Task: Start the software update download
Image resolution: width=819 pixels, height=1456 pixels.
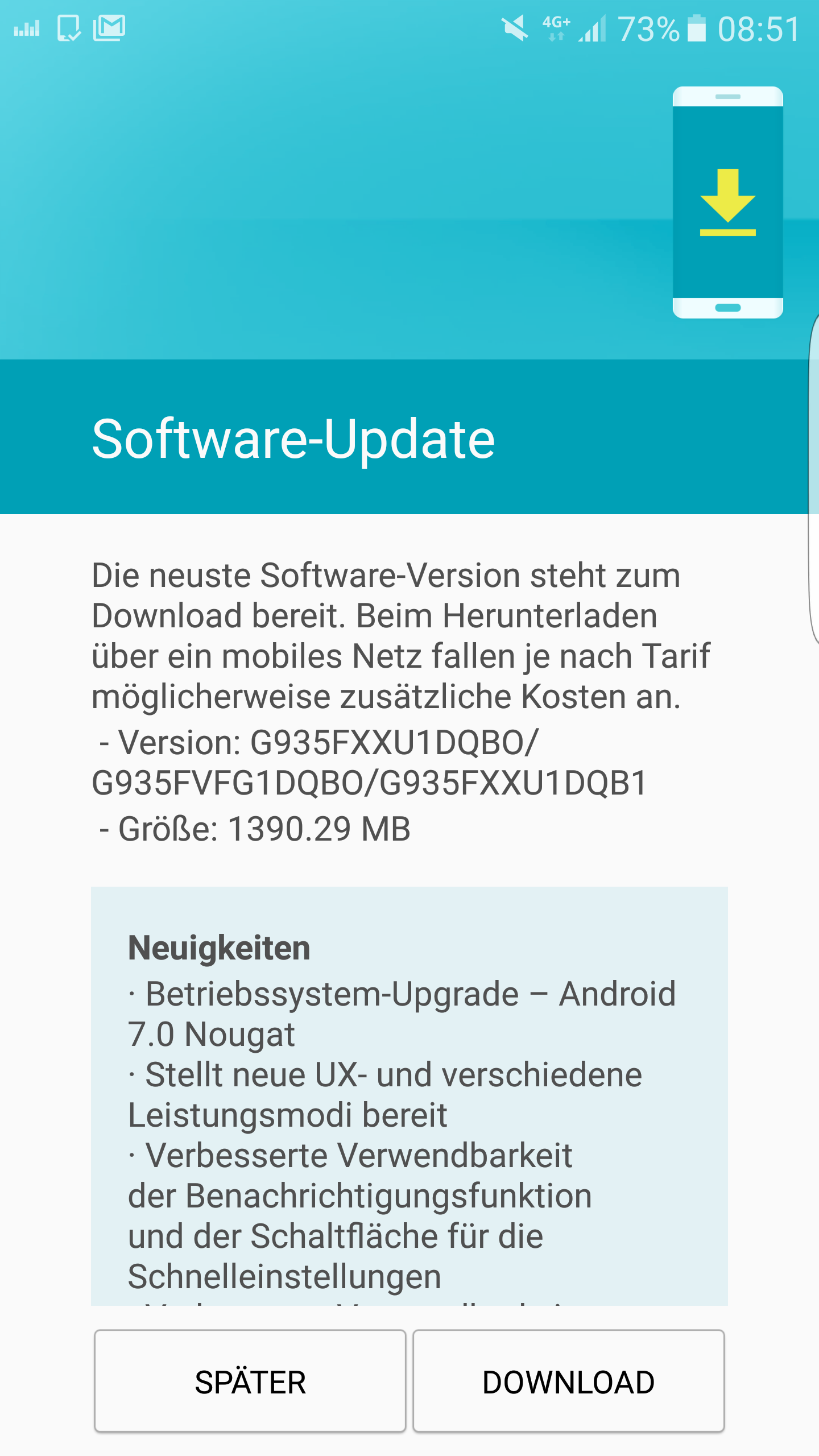Action: 568,1381
